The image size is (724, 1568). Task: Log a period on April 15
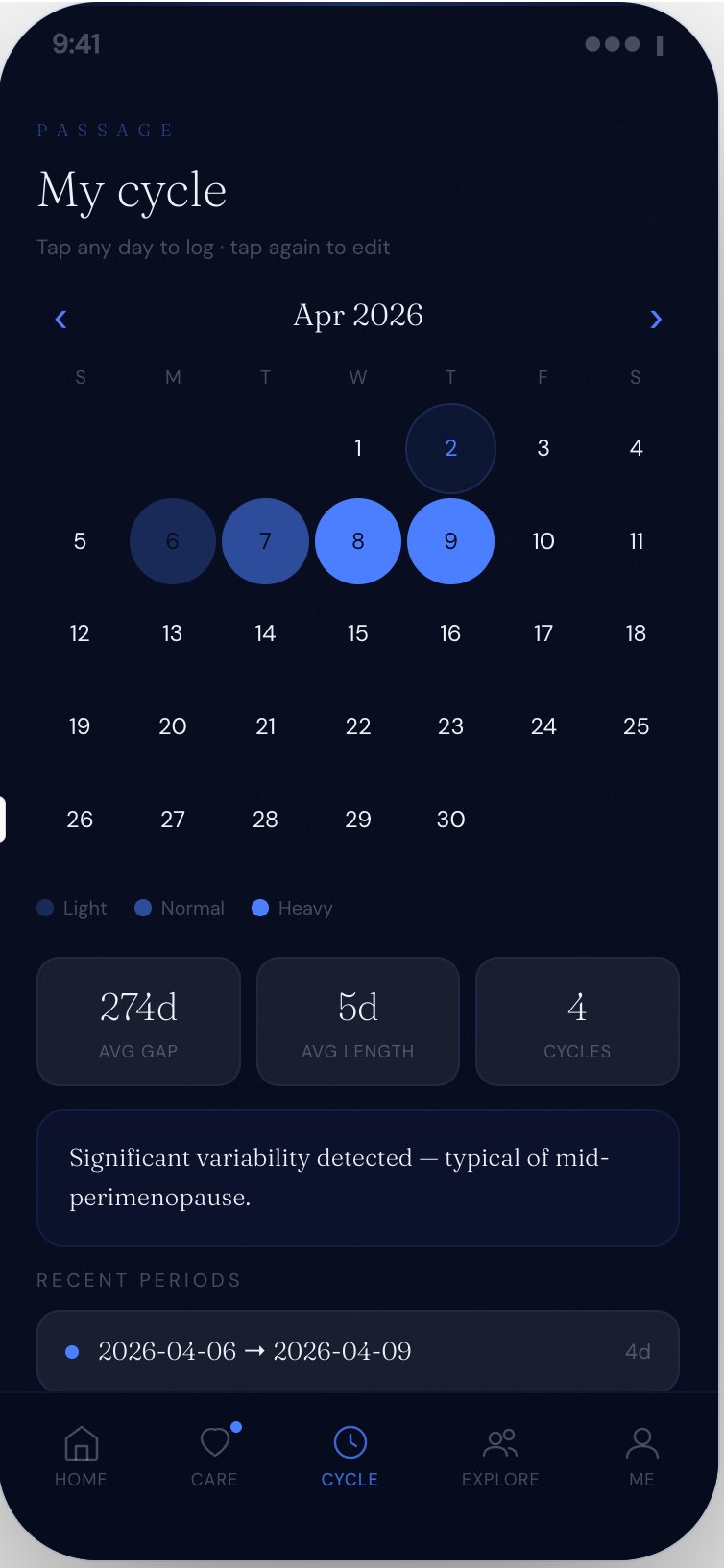358,633
